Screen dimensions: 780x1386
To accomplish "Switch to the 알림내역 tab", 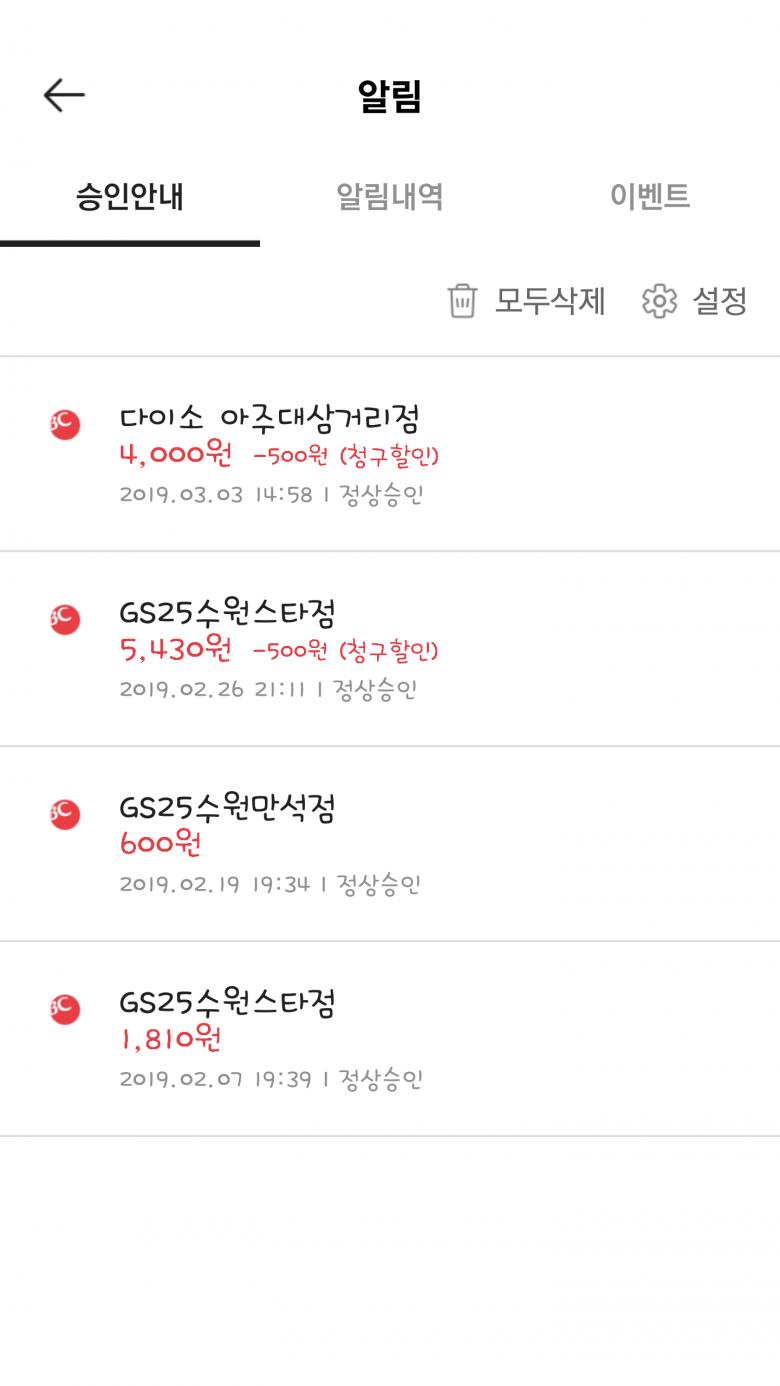I will pyautogui.click(x=390, y=197).
